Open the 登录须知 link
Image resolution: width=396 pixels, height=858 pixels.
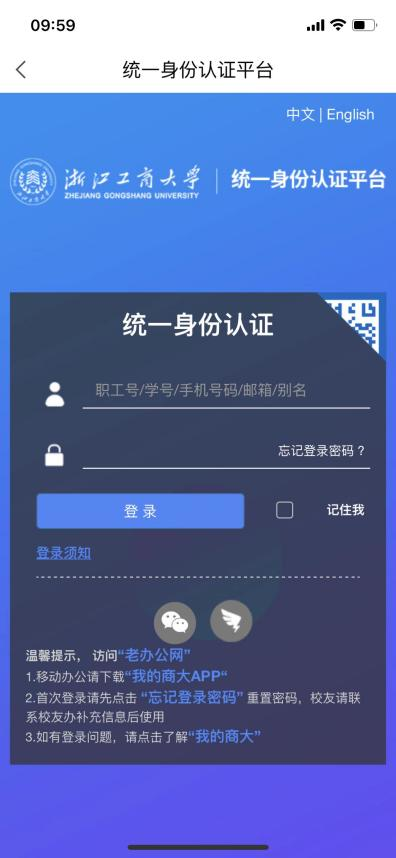(63, 553)
